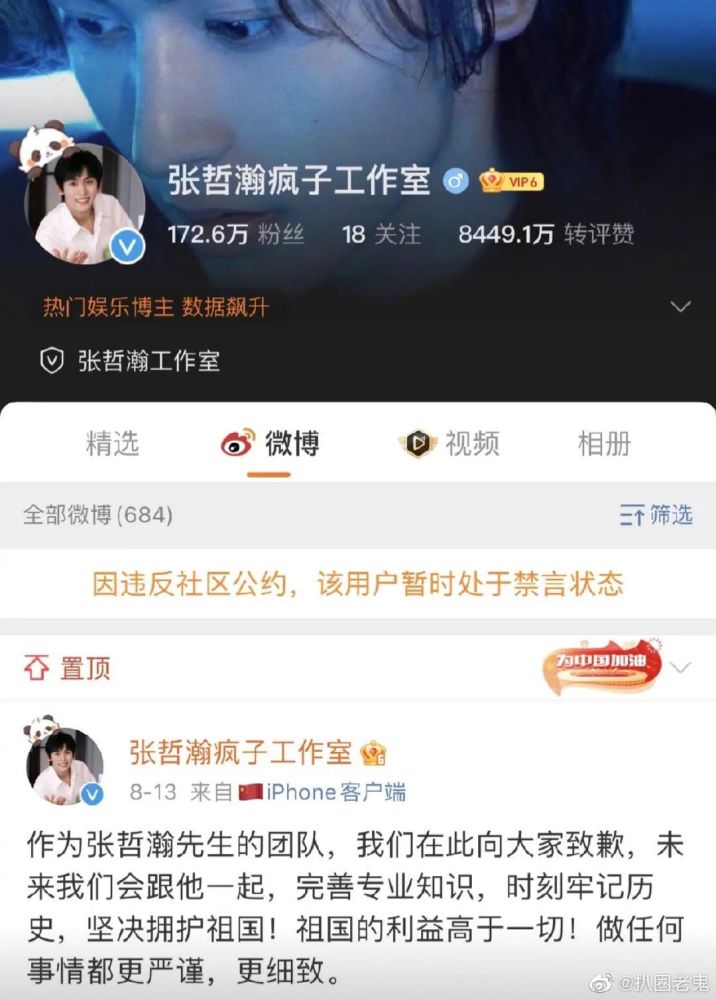716x1000 pixels.
Task: Expand the profile details chevron
Action: coord(681,307)
